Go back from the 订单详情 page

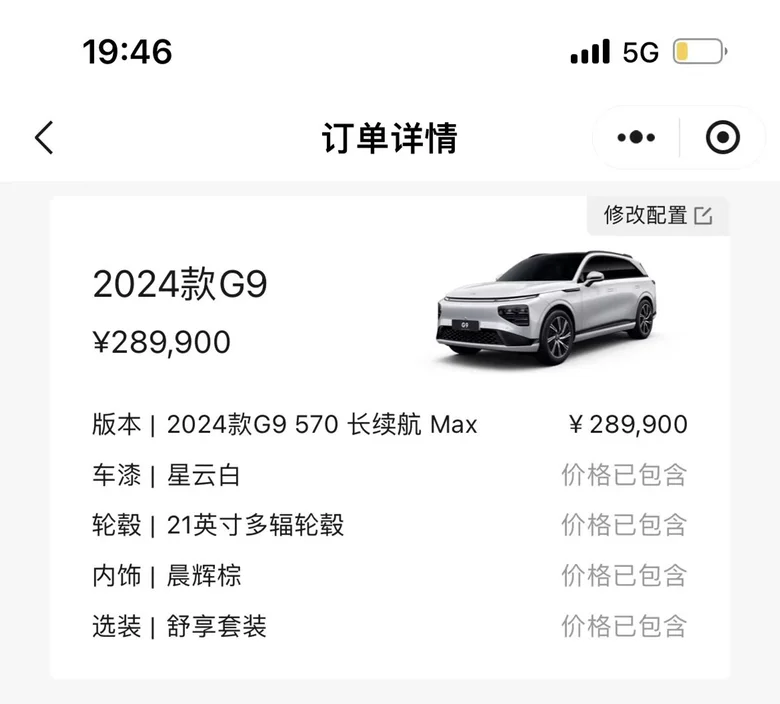point(44,138)
